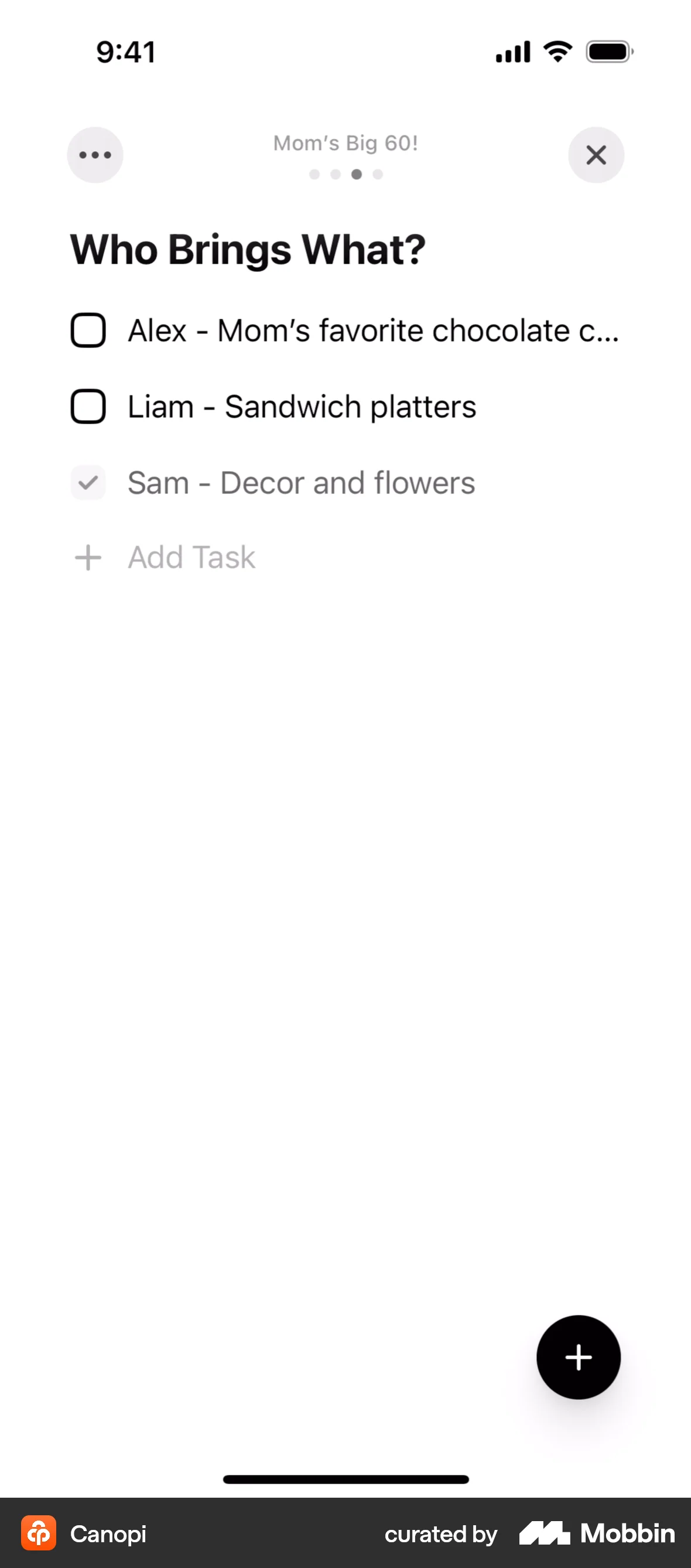691x1568 pixels.
Task: Uncheck Sam's decor and flowers task
Action: pos(88,482)
